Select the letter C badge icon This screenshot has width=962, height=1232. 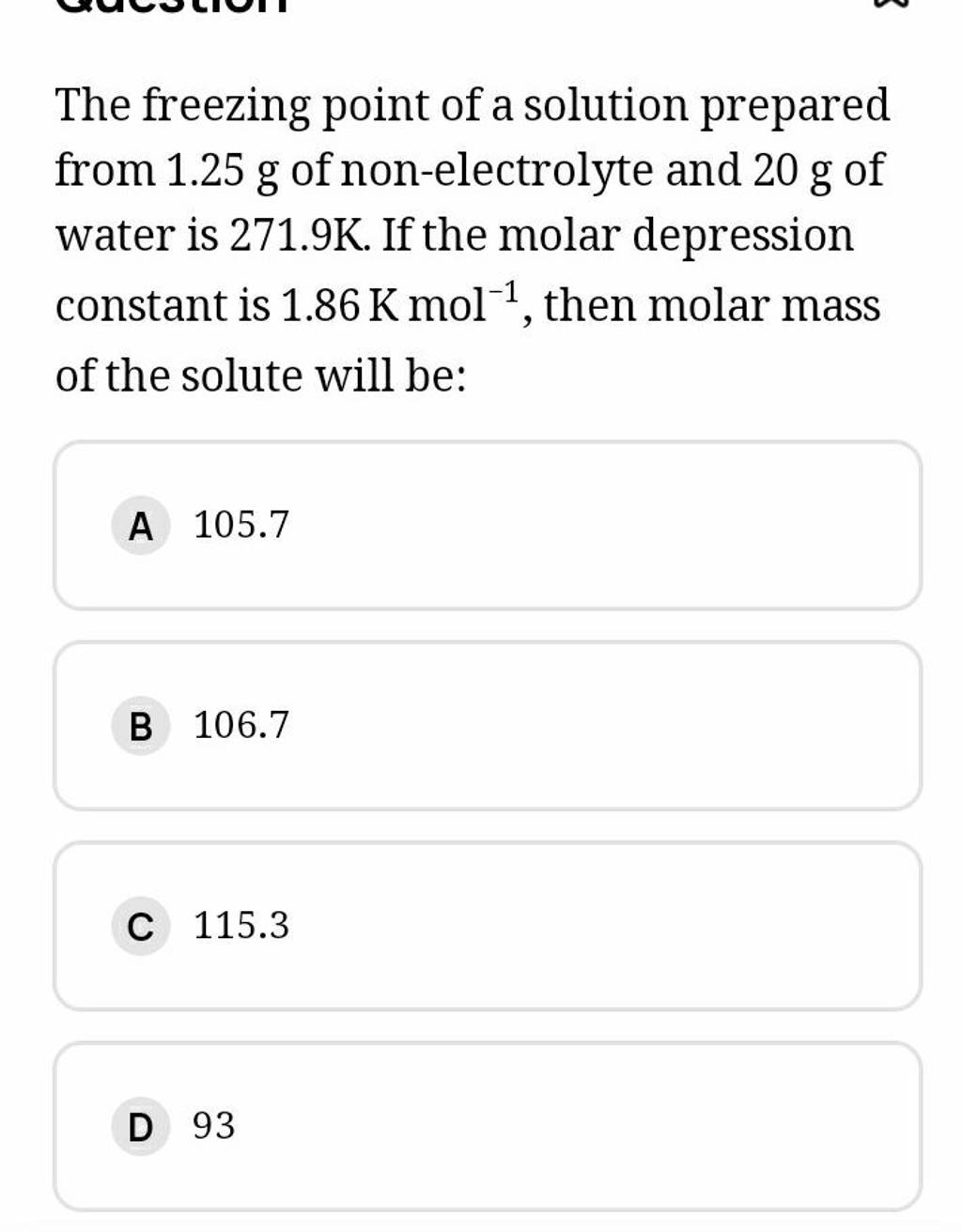tap(139, 928)
